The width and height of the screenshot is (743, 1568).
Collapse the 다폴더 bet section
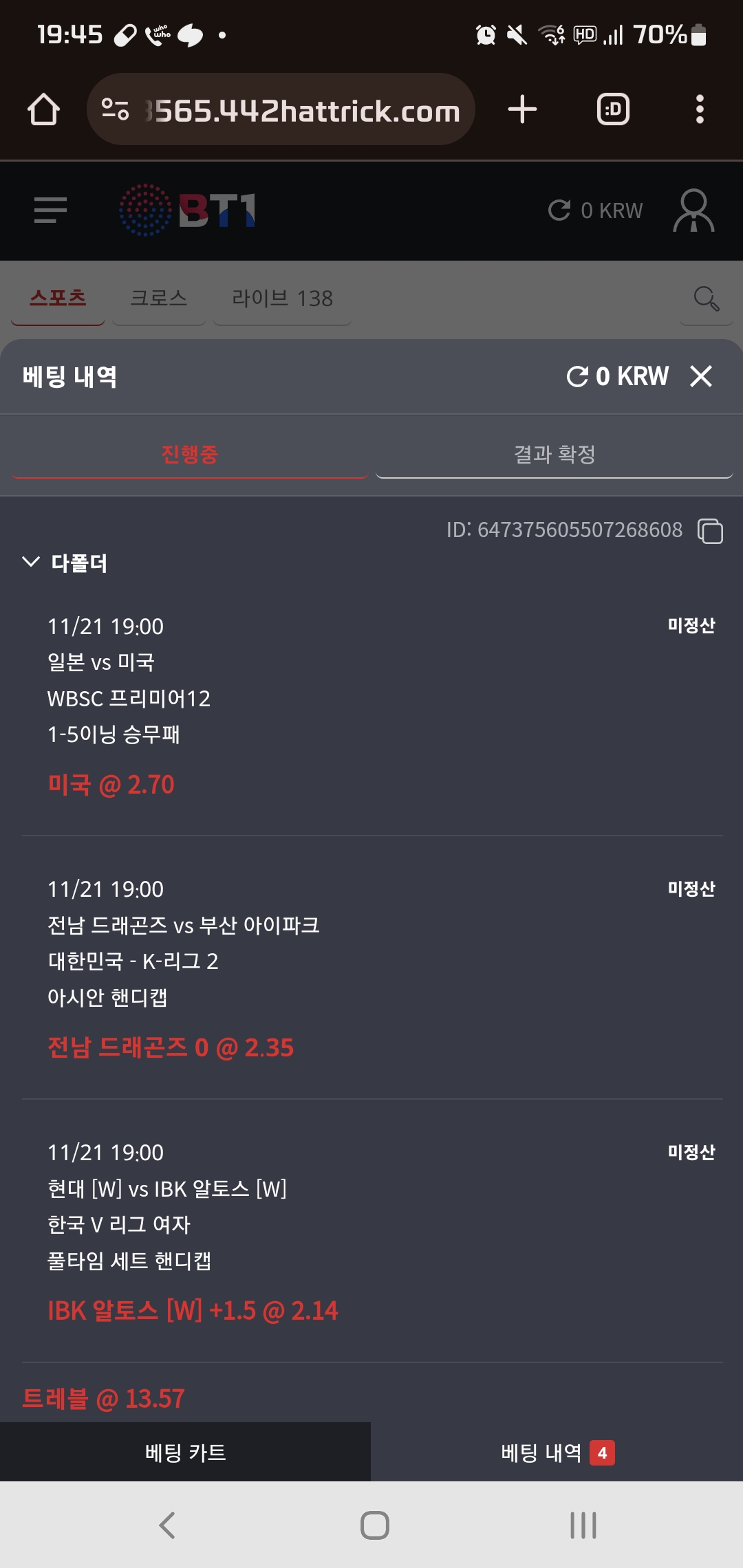31,562
